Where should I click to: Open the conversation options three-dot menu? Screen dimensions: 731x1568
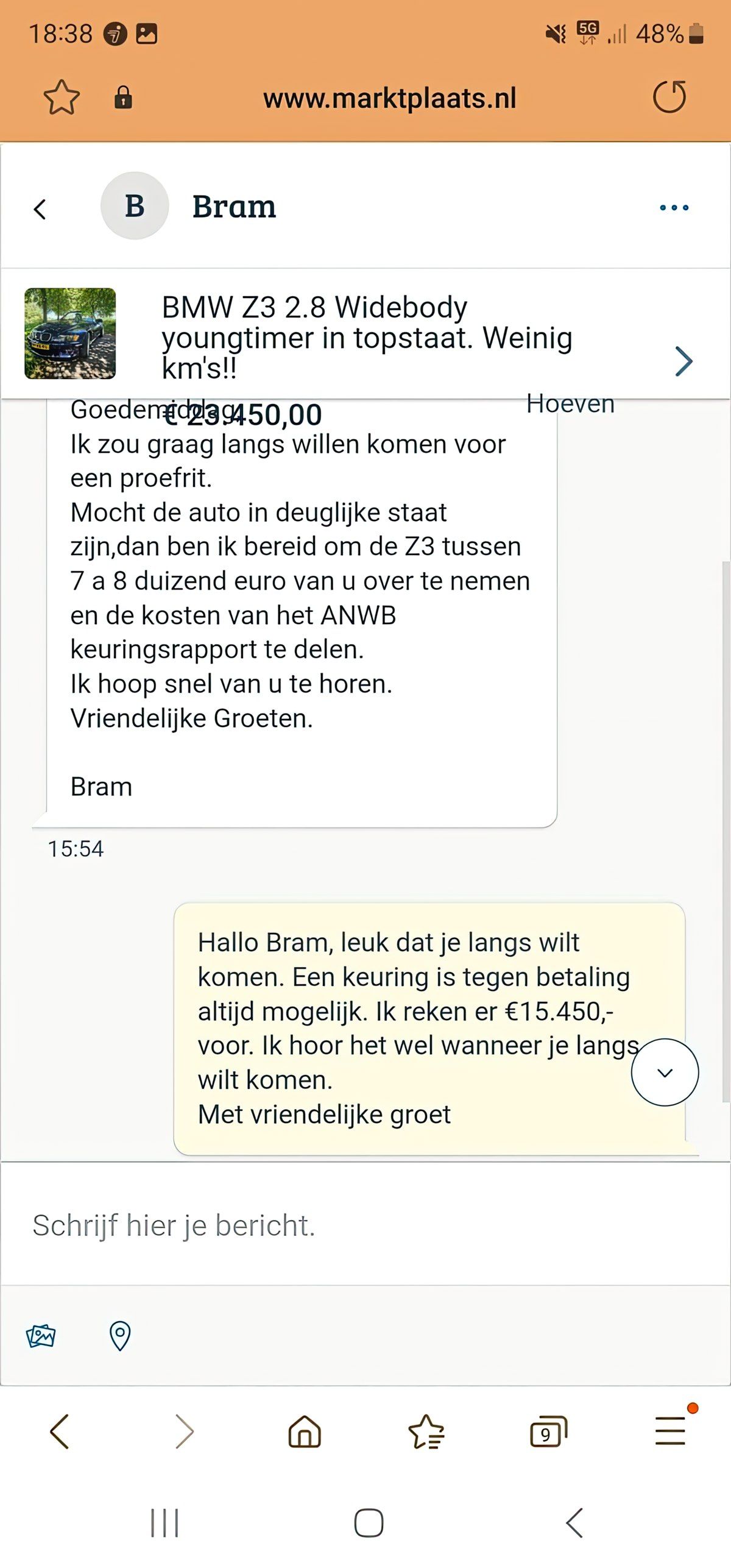coord(674,207)
